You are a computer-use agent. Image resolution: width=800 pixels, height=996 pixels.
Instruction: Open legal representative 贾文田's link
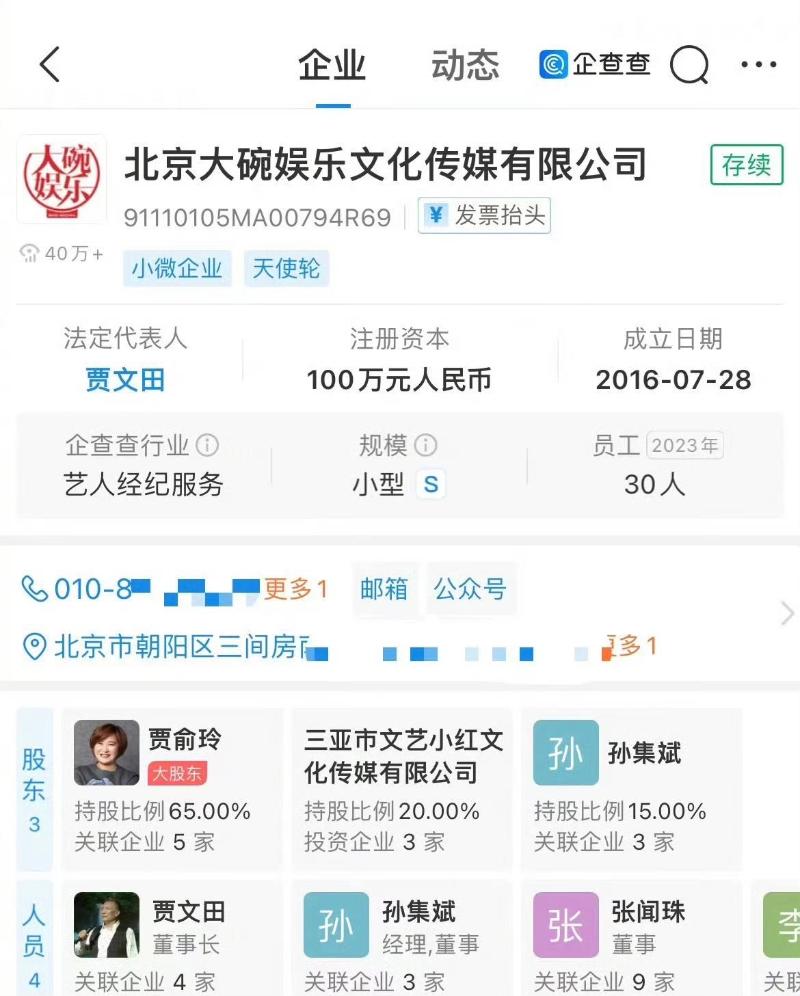125,380
